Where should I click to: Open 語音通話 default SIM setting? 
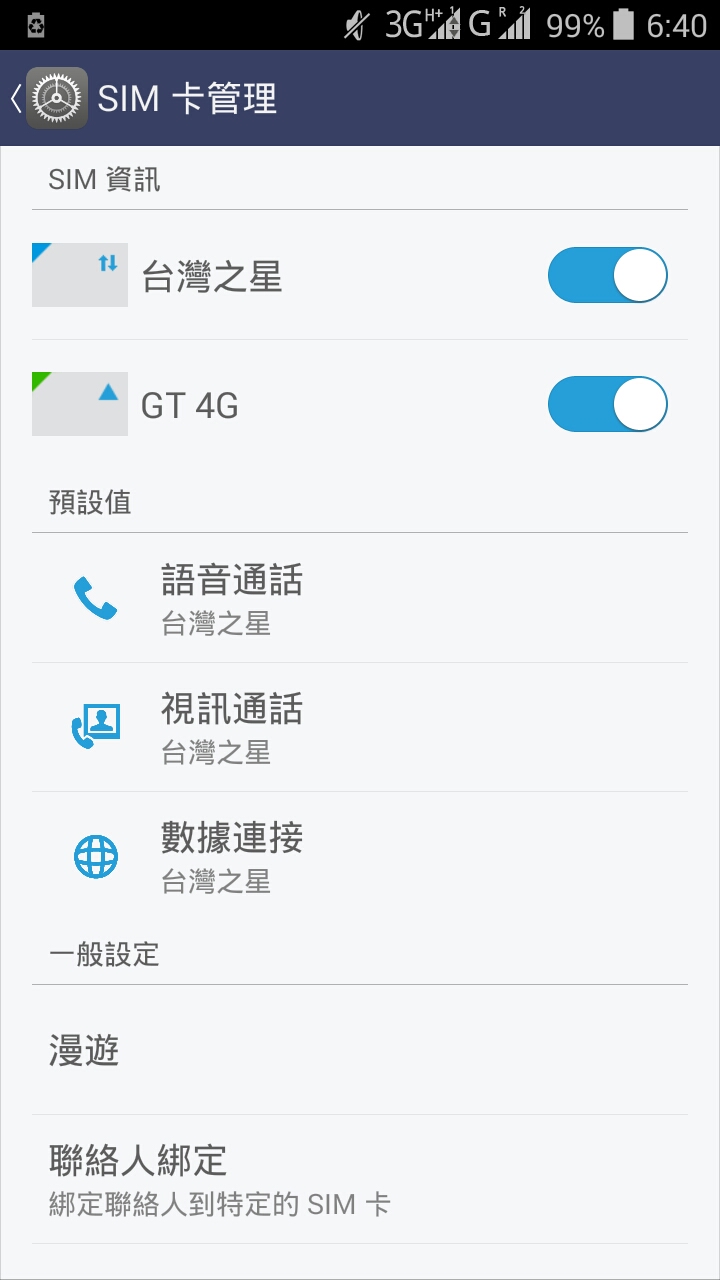(360, 598)
